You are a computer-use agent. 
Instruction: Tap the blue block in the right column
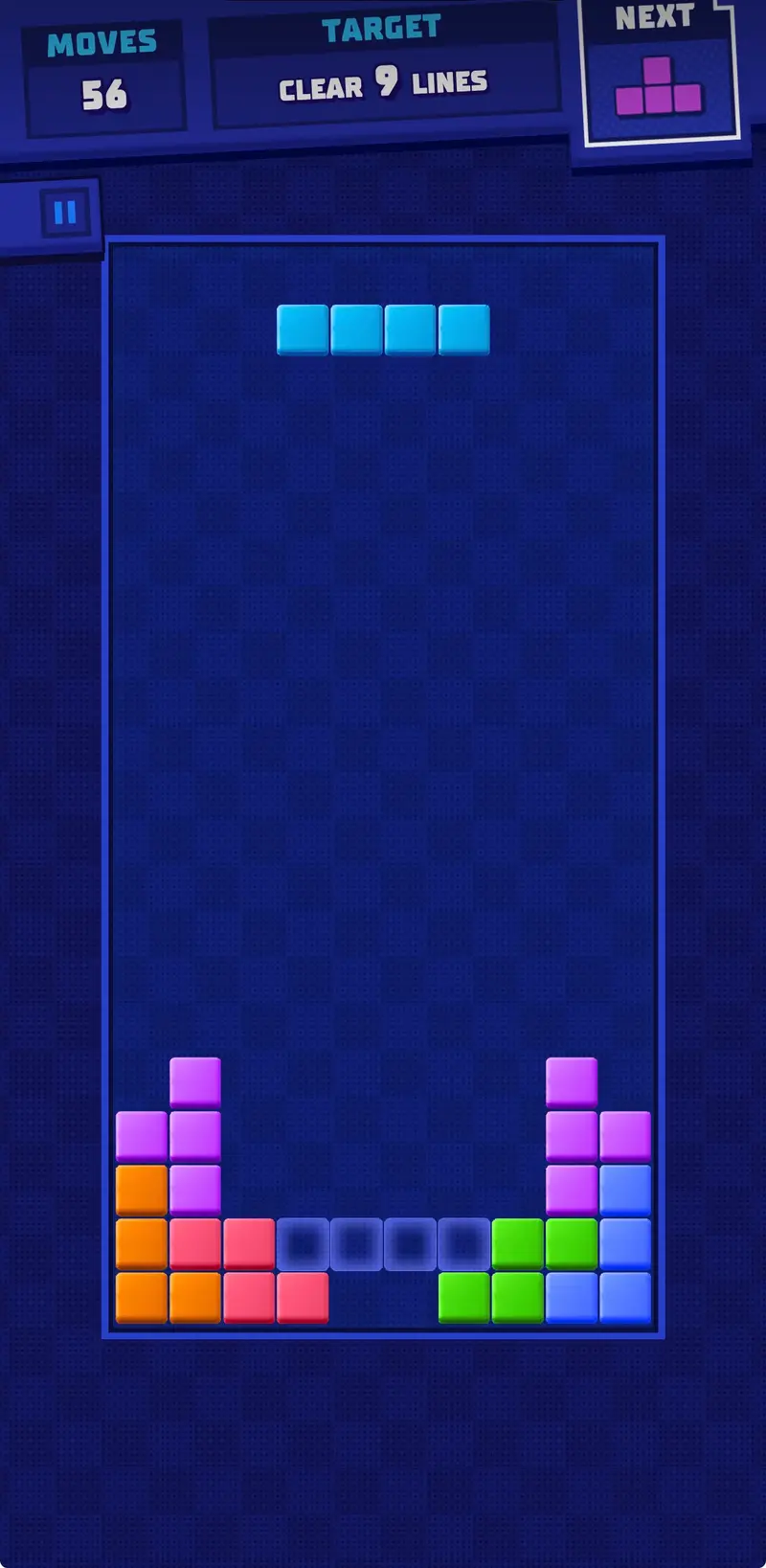point(624,1245)
